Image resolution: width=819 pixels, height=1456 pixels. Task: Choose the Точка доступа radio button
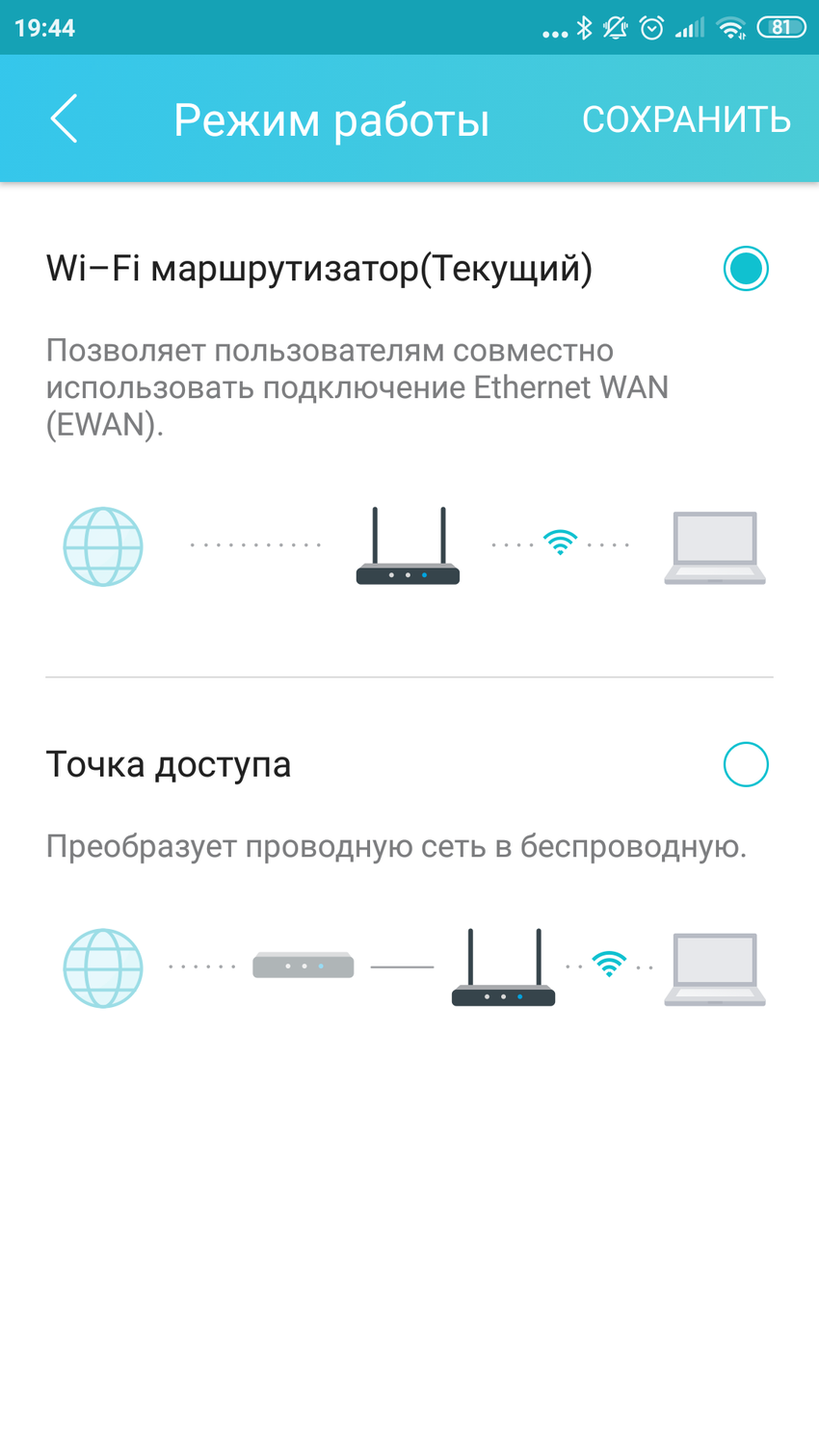click(x=745, y=765)
